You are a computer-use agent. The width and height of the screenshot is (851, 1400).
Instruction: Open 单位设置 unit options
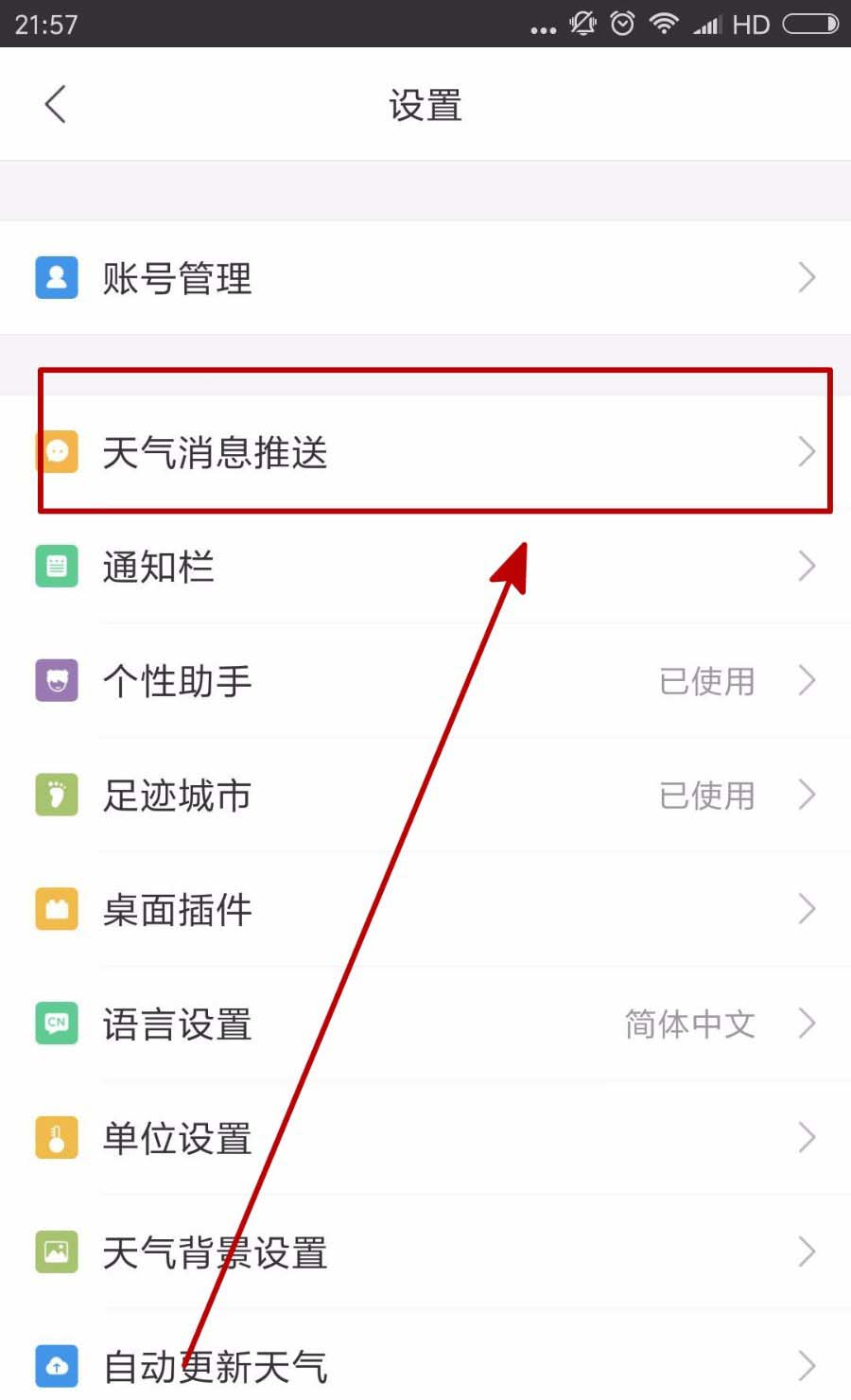click(425, 1138)
